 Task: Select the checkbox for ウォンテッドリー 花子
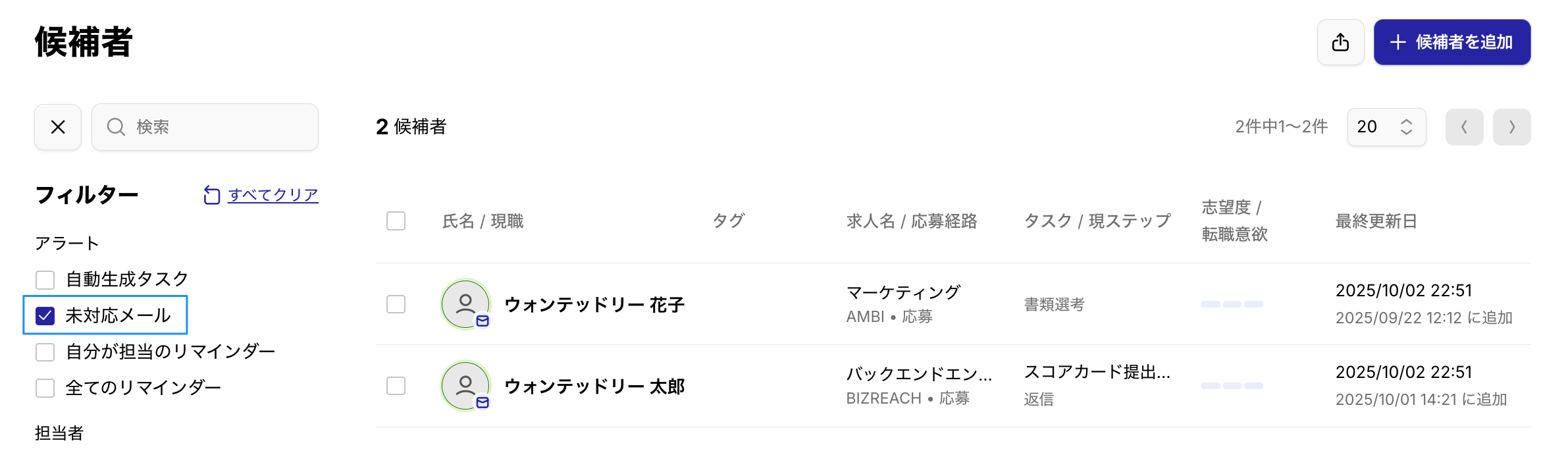396,304
